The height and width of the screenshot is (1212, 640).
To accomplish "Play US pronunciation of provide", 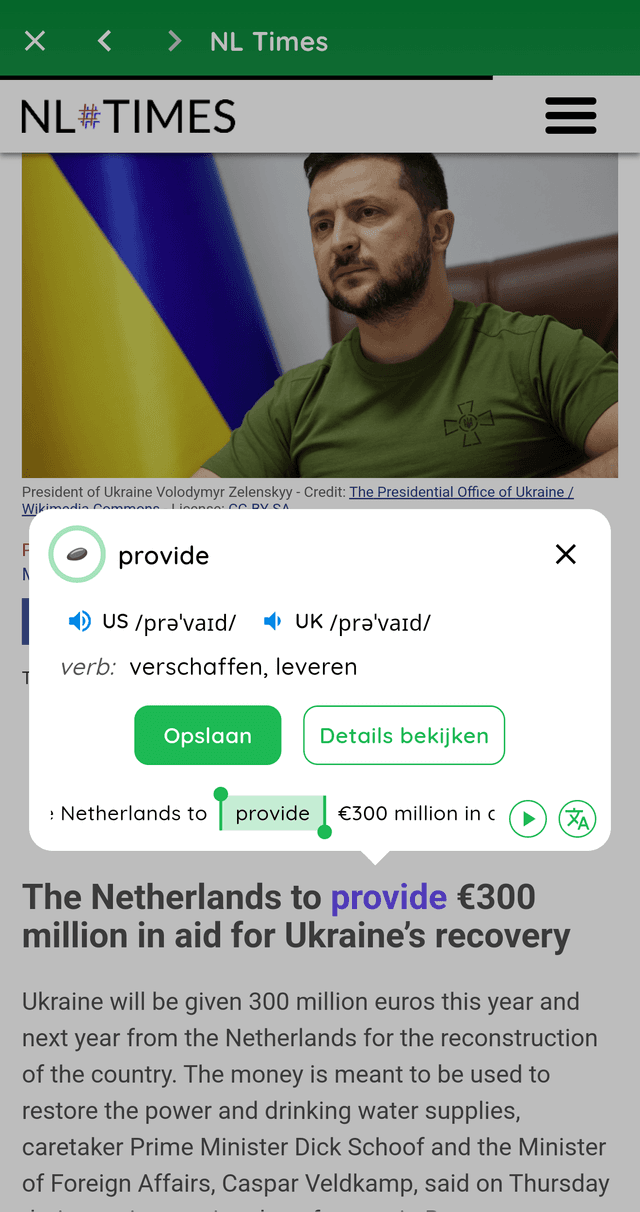I will pos(80,622).
